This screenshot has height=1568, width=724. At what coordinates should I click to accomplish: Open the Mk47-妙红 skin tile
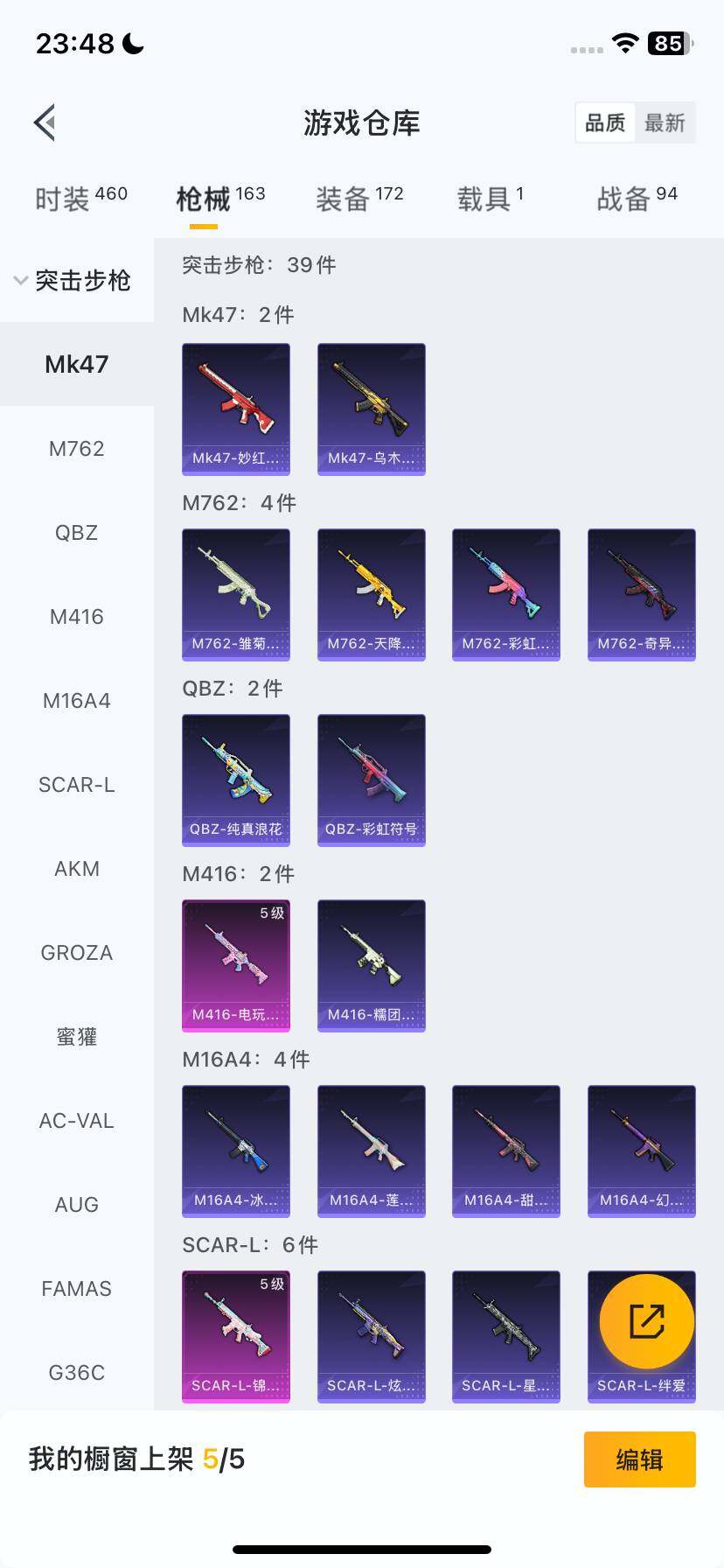(236, 409)
